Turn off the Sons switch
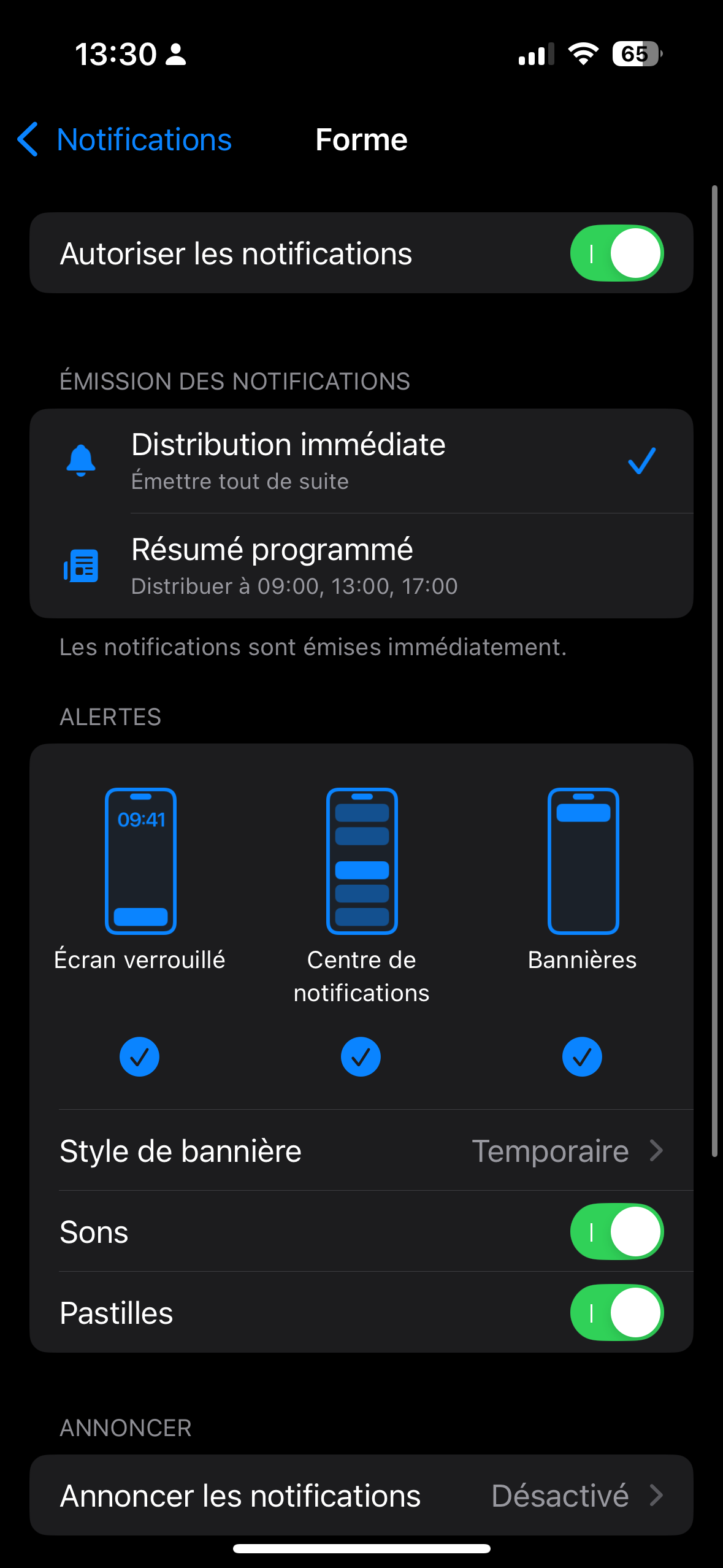Image resolution: width=723 pixels, height=1568 pixels. 616,1232
